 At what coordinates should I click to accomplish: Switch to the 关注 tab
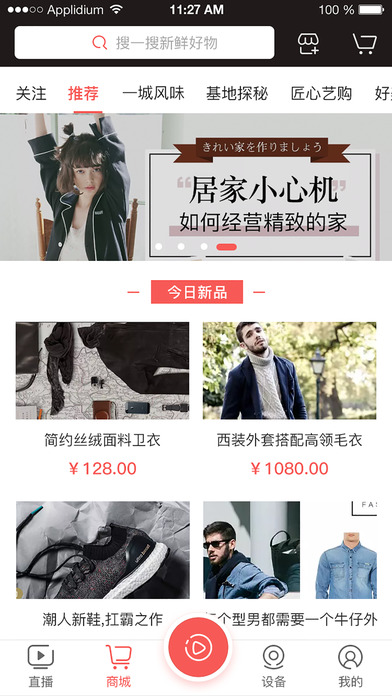[x=31, y=93]
